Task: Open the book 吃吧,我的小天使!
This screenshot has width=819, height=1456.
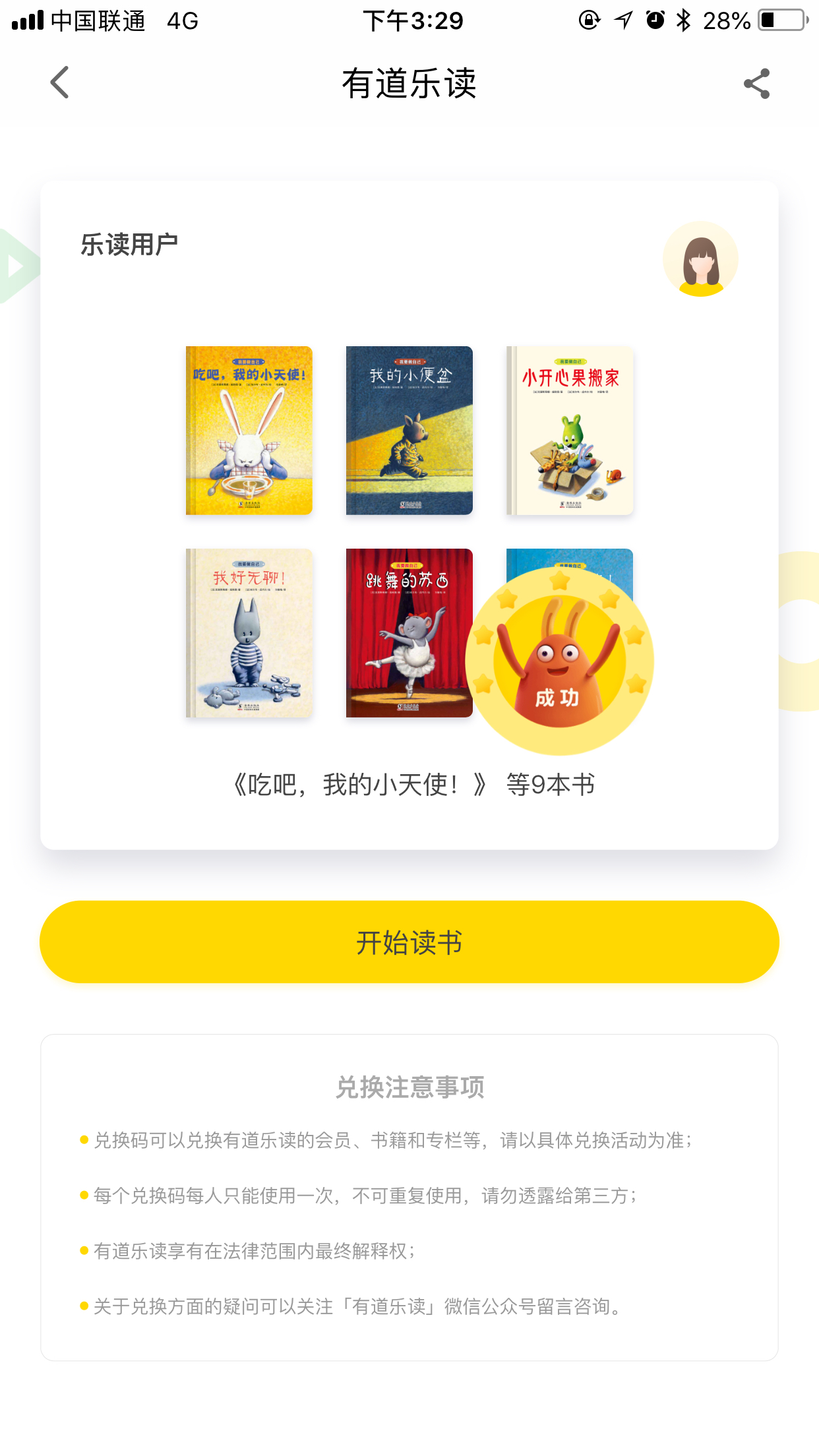Action: [x=249, y=431]
